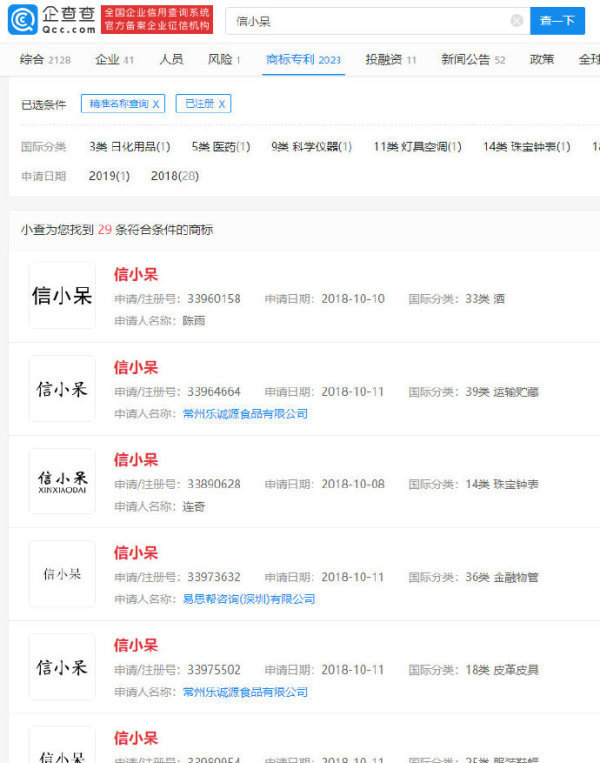Filter application date to 2018
The height and width of the screenshot is (763, 600).
click(174, 176)
